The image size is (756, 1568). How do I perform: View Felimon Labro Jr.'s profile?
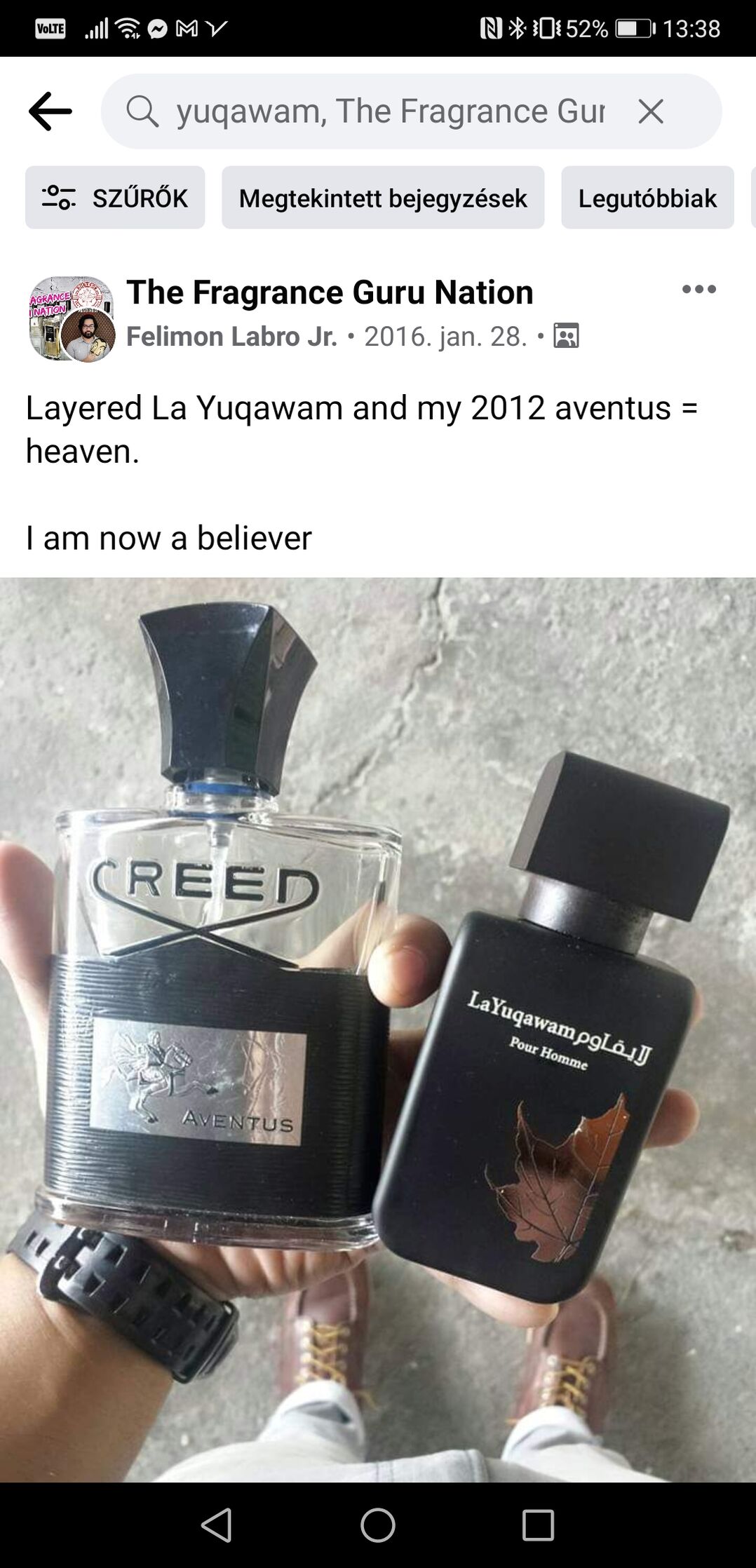231,337
